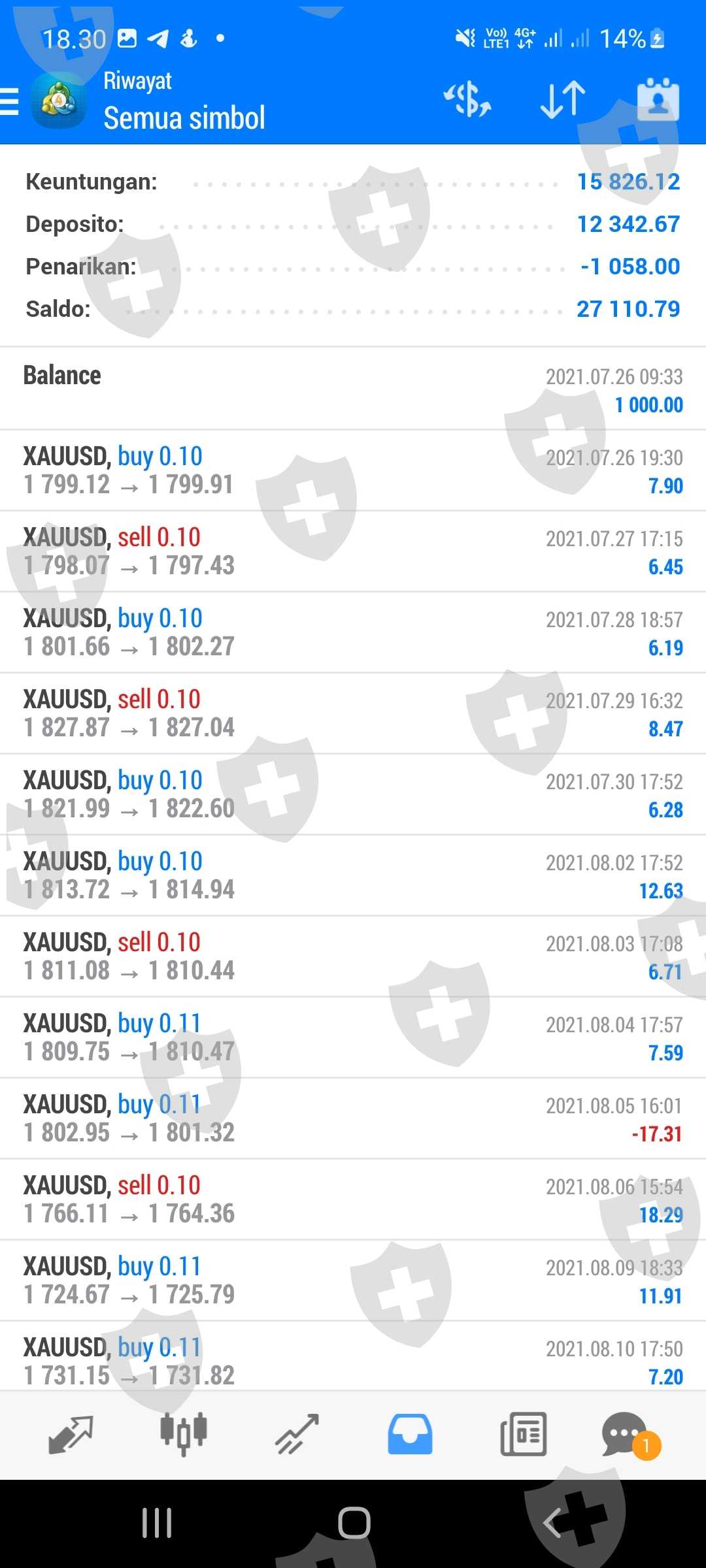Return to the system home screen

(354, 1524)
